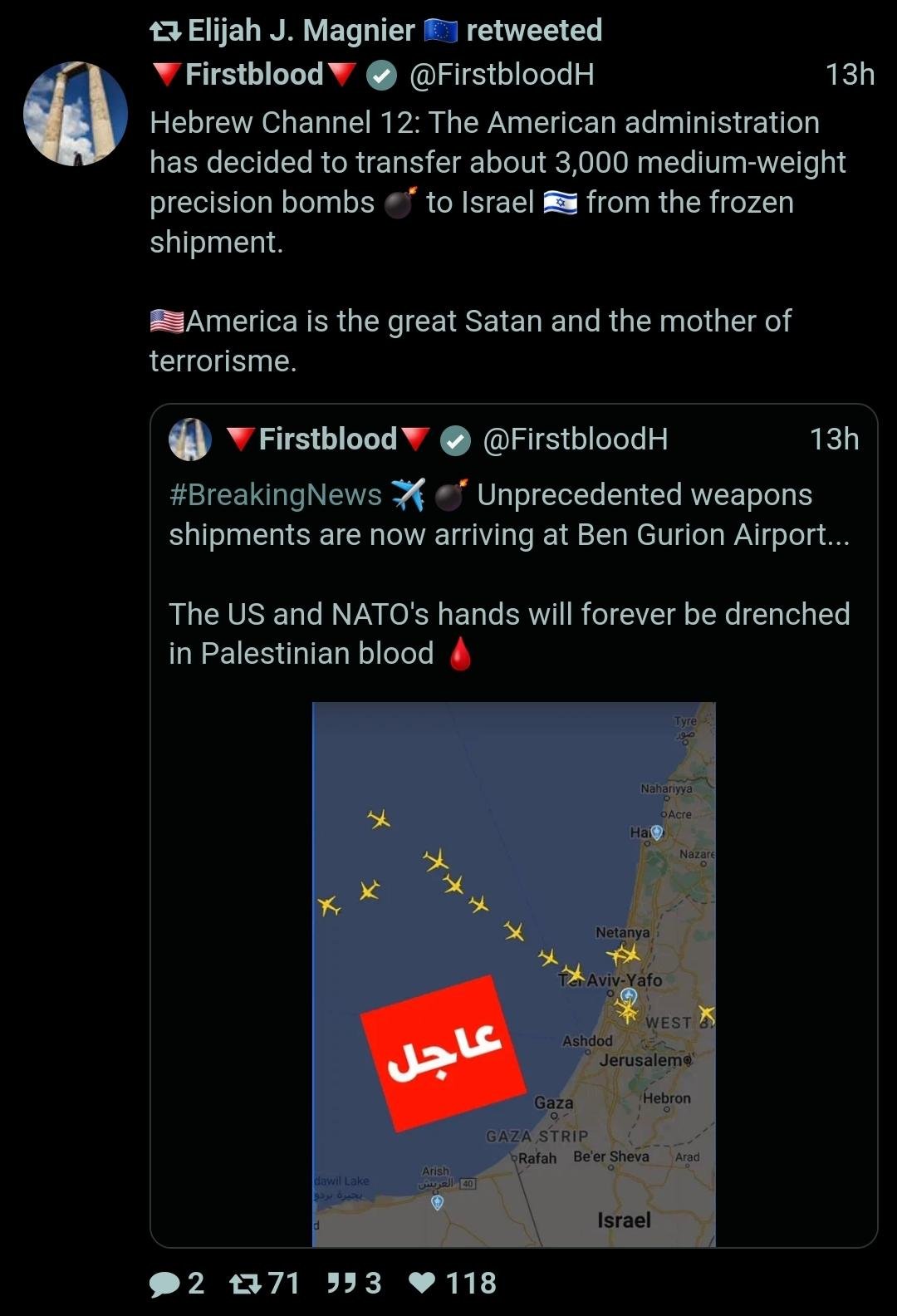
Task: Like the tweet with heart icon
Action: point(423,1284)
